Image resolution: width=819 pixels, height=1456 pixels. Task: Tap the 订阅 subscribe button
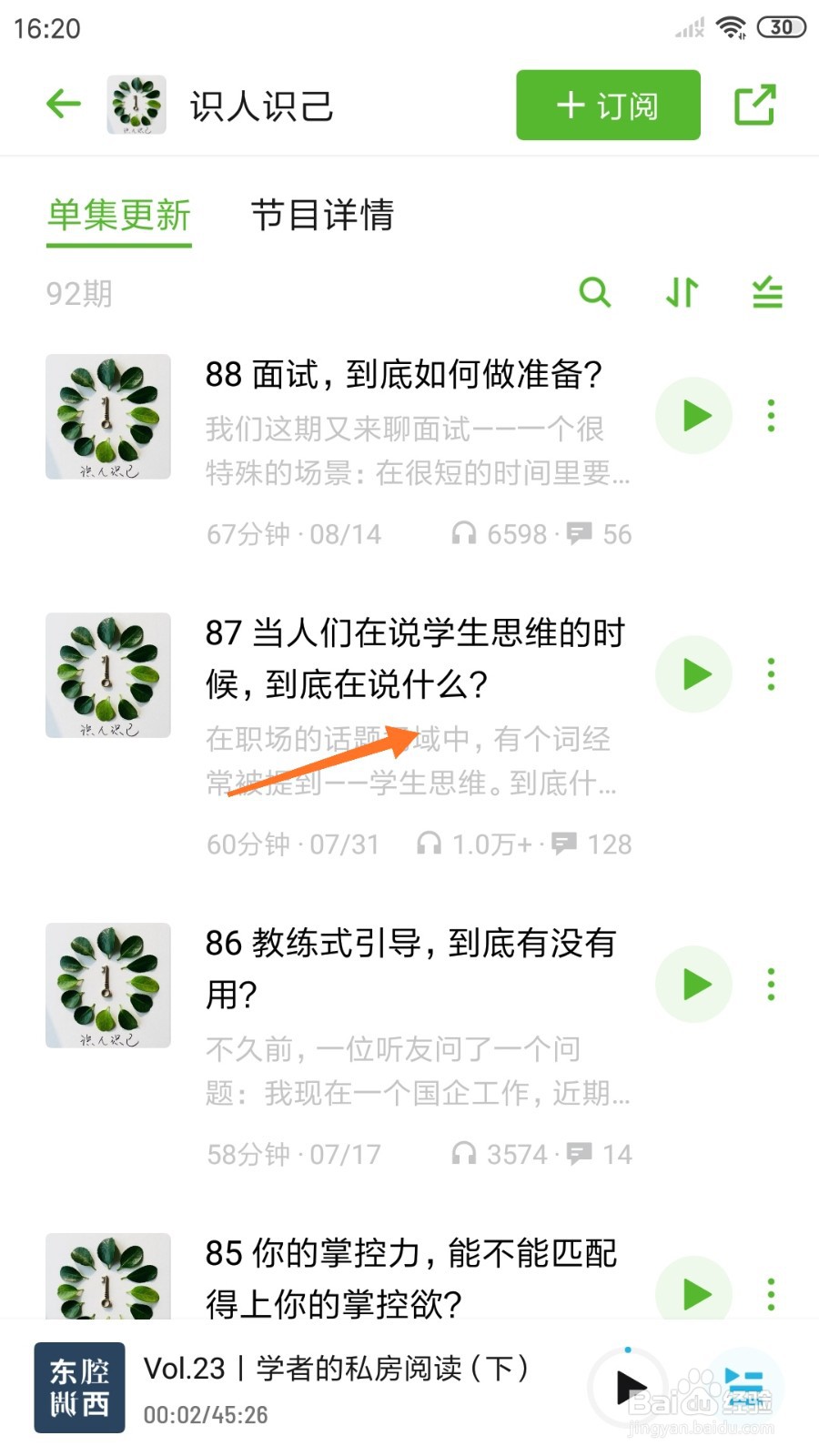[607, 105]
